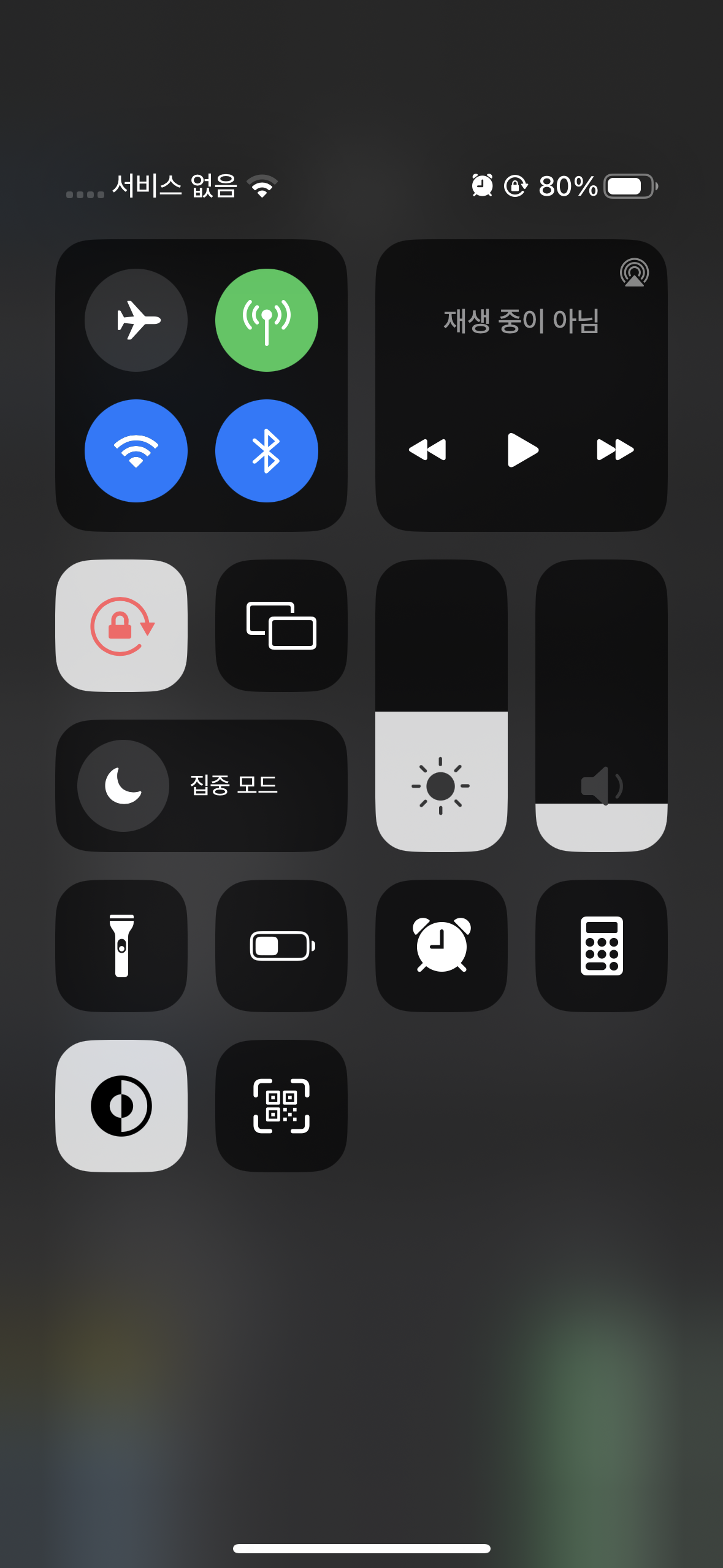Tap the volume slider
The height and width of the screenshot is (1568, 723).
pyautogui.click(x=601, y=705)
